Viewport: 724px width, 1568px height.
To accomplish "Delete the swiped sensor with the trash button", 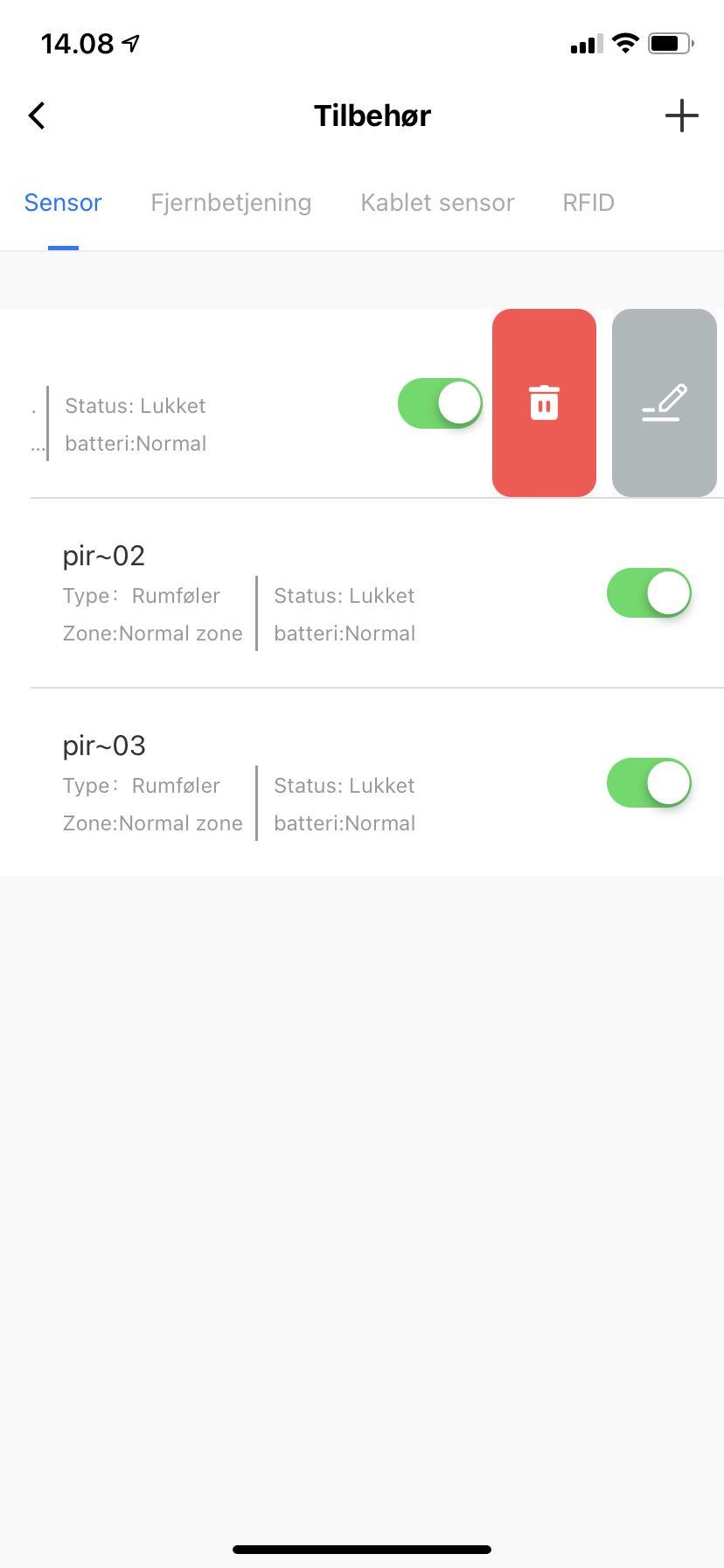I will pyautogui.click(x=544, y=403).
